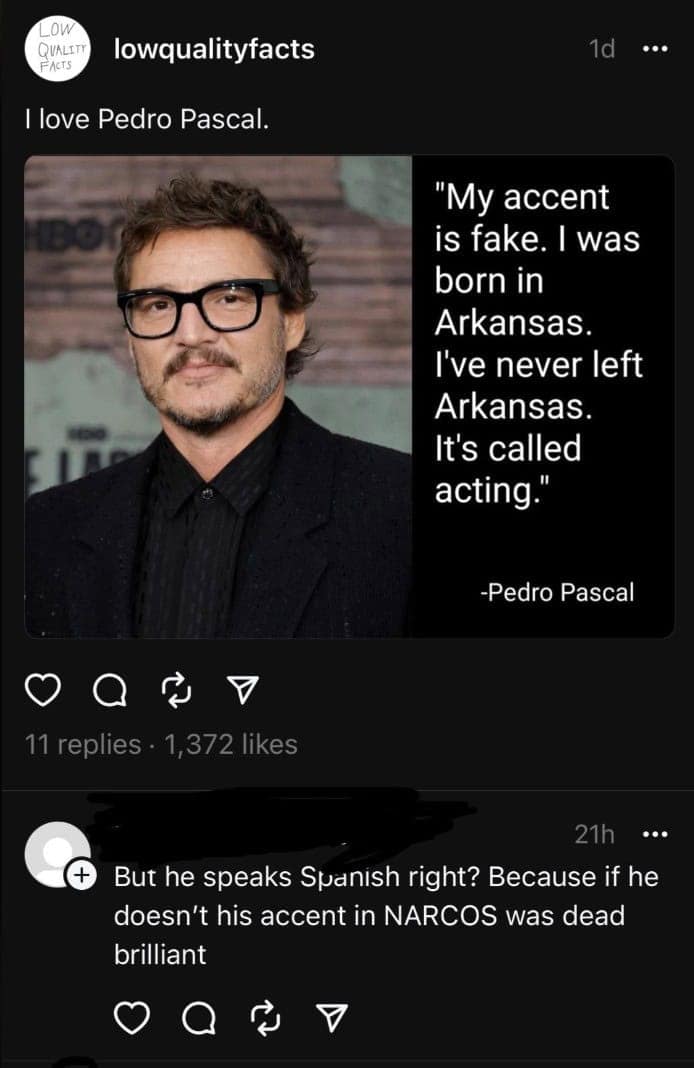The image size is (694, 1068).
Task: Repost the lowqualityfacts post
Action: 172,690
